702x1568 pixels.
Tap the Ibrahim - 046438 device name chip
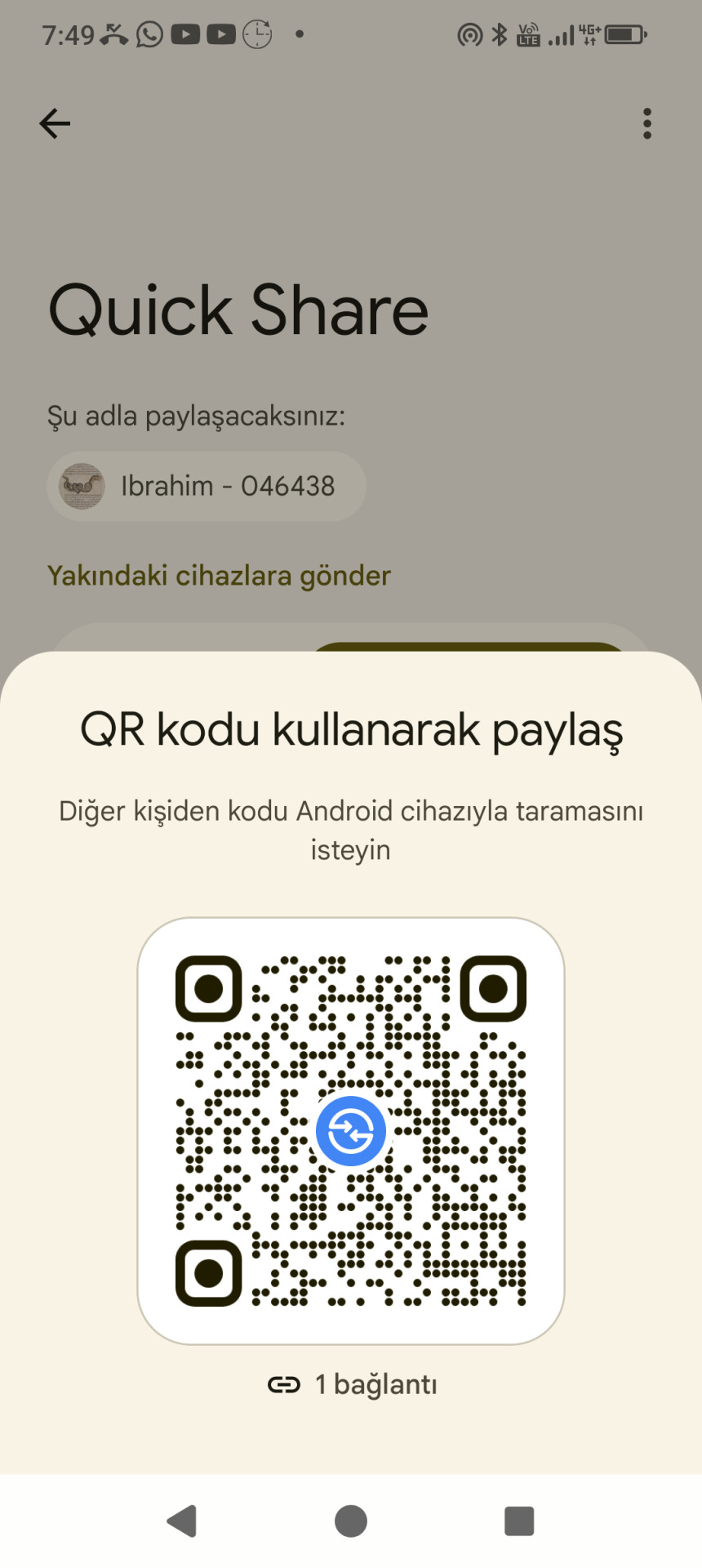pyautogui.click(x=206, y=486)
